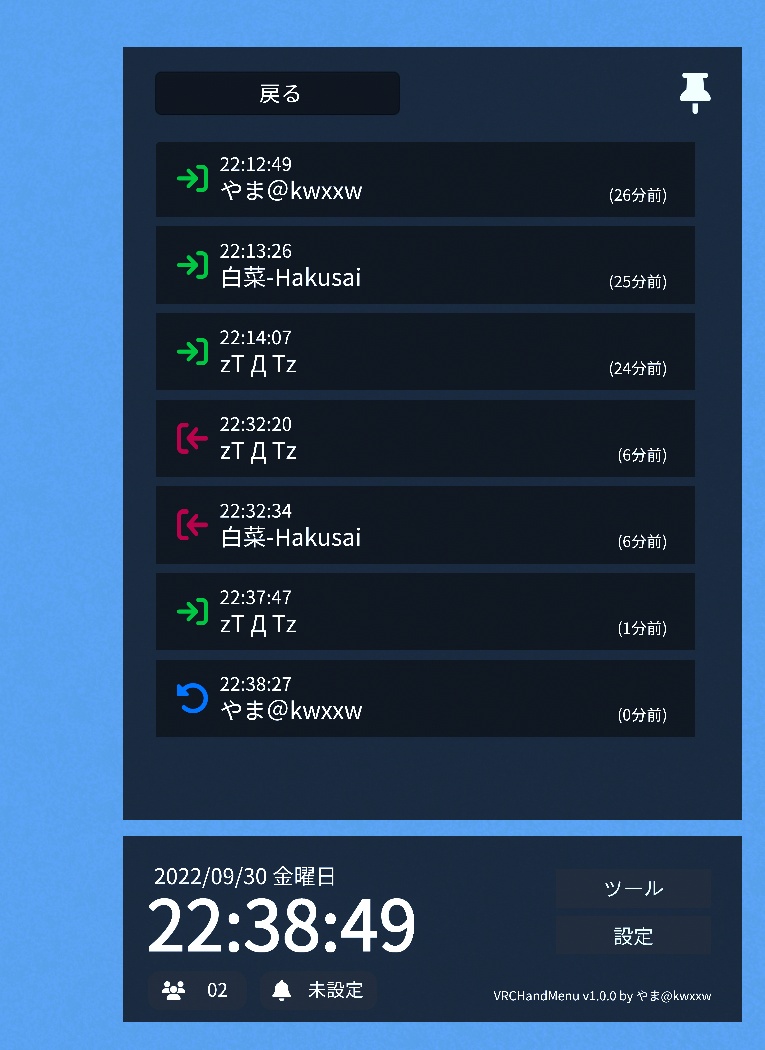Open the 設定 settings button

(633, 936)
